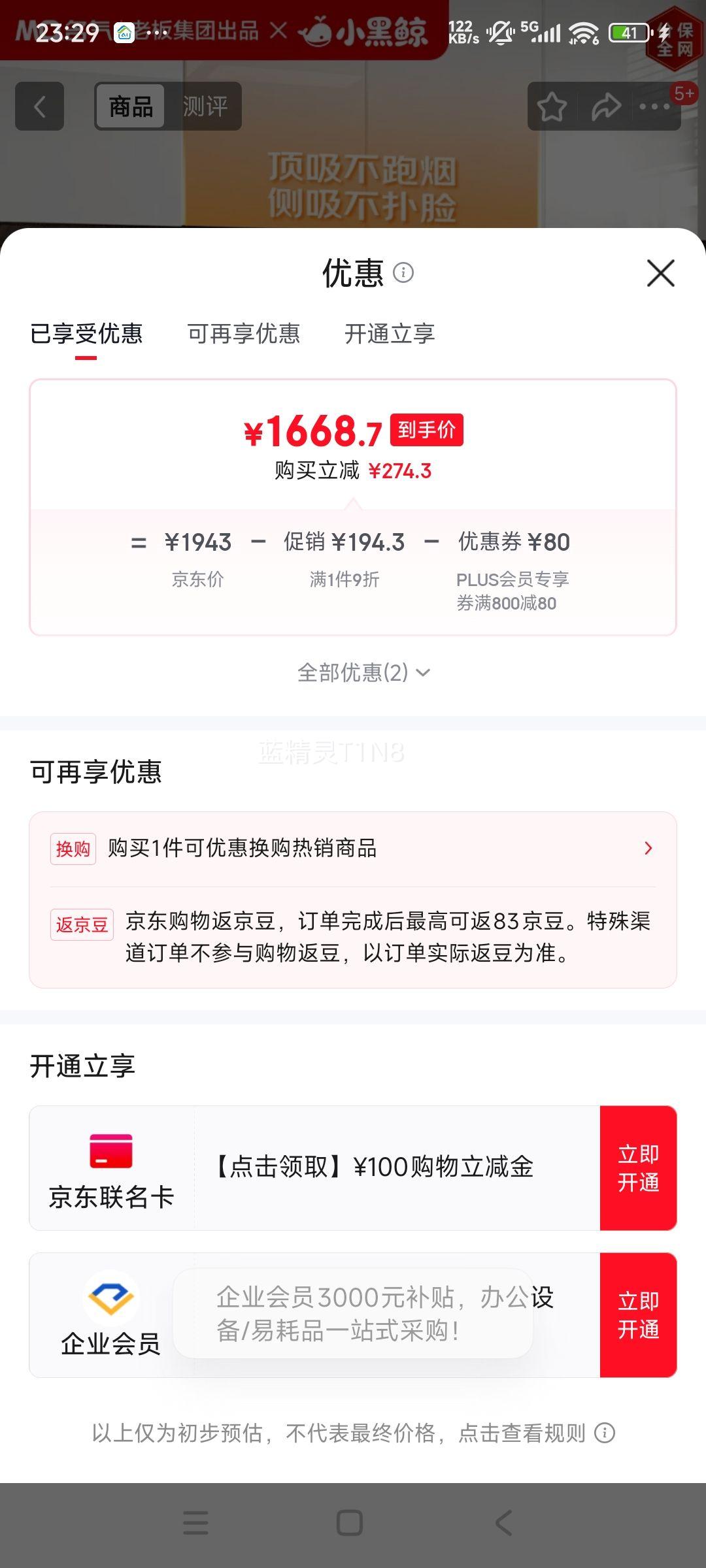Select the 已享受优惠 tab
The width and height of the screenshot is (706, 1568).
[87, 334]
